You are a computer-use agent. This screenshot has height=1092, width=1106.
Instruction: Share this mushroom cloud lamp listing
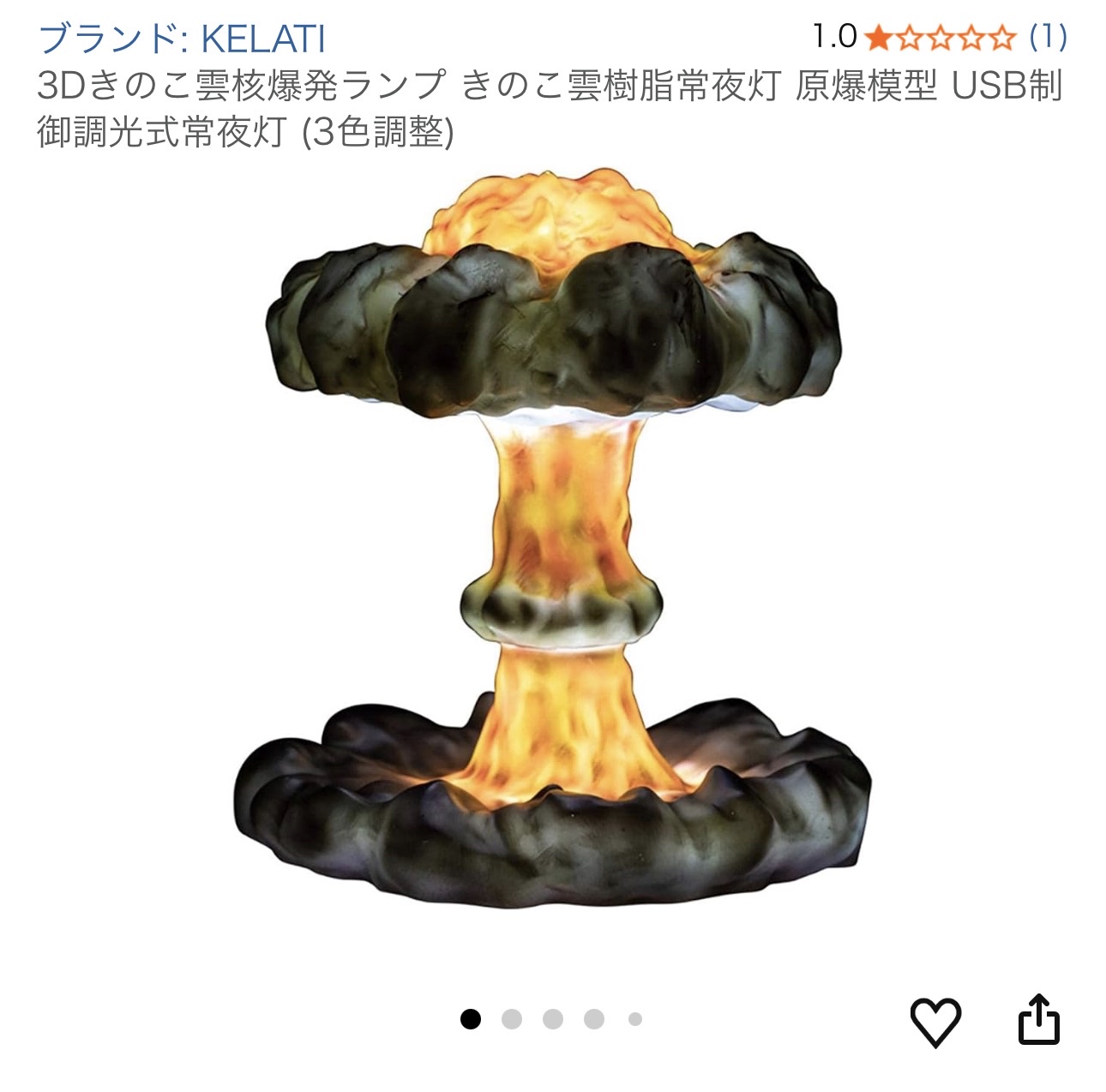[1038, 1019]
